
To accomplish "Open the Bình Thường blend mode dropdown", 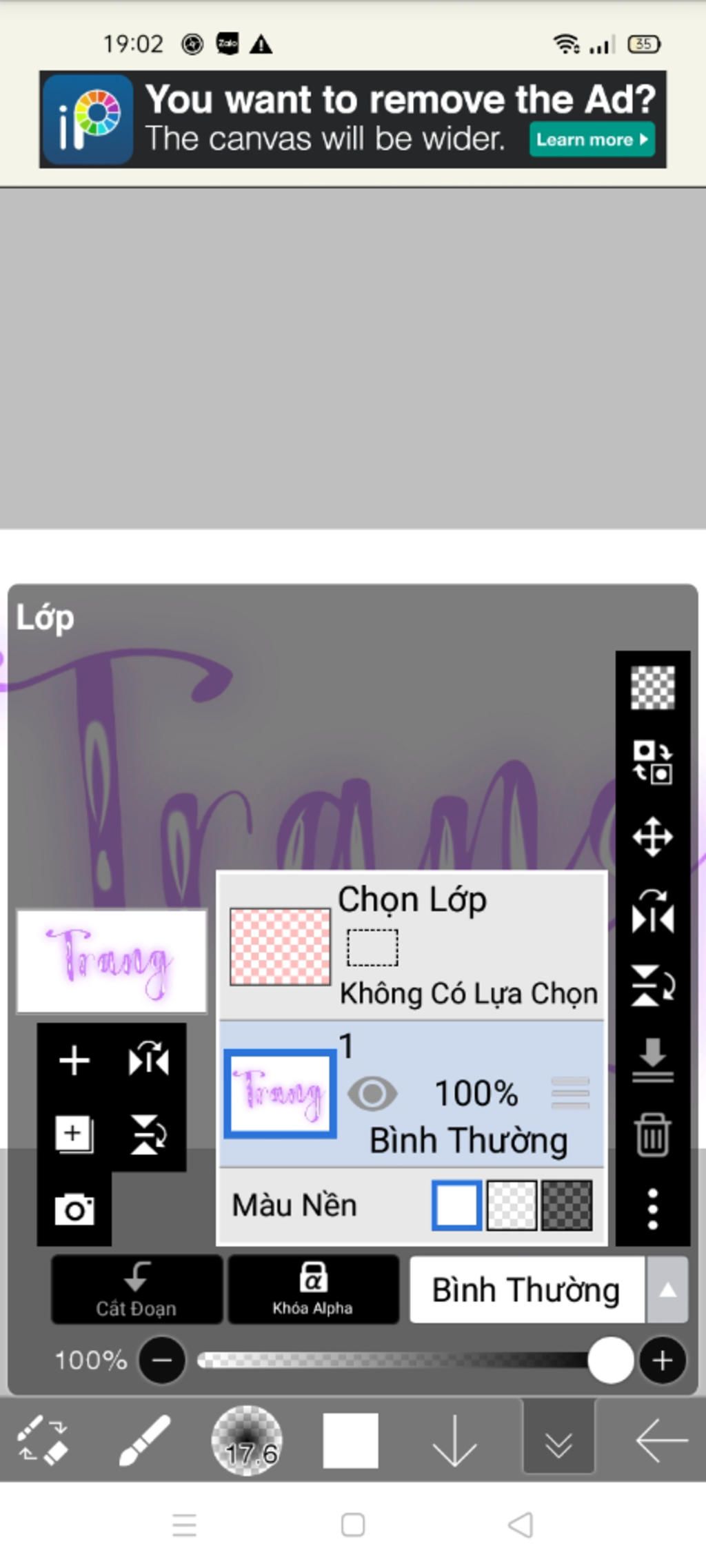I will coord(548,1290).
